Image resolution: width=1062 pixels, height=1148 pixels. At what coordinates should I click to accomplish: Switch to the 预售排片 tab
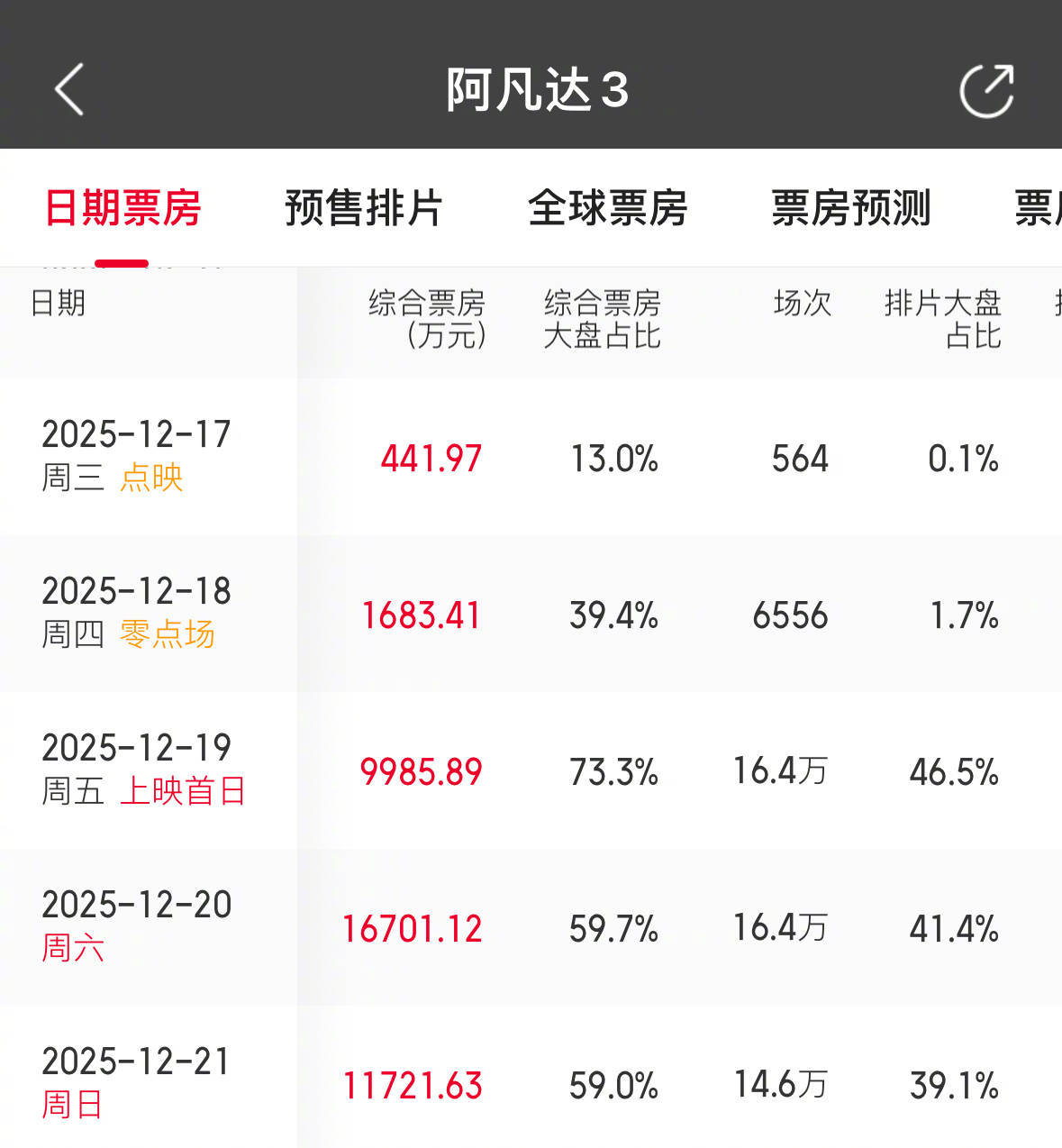(x=363, y=208)
